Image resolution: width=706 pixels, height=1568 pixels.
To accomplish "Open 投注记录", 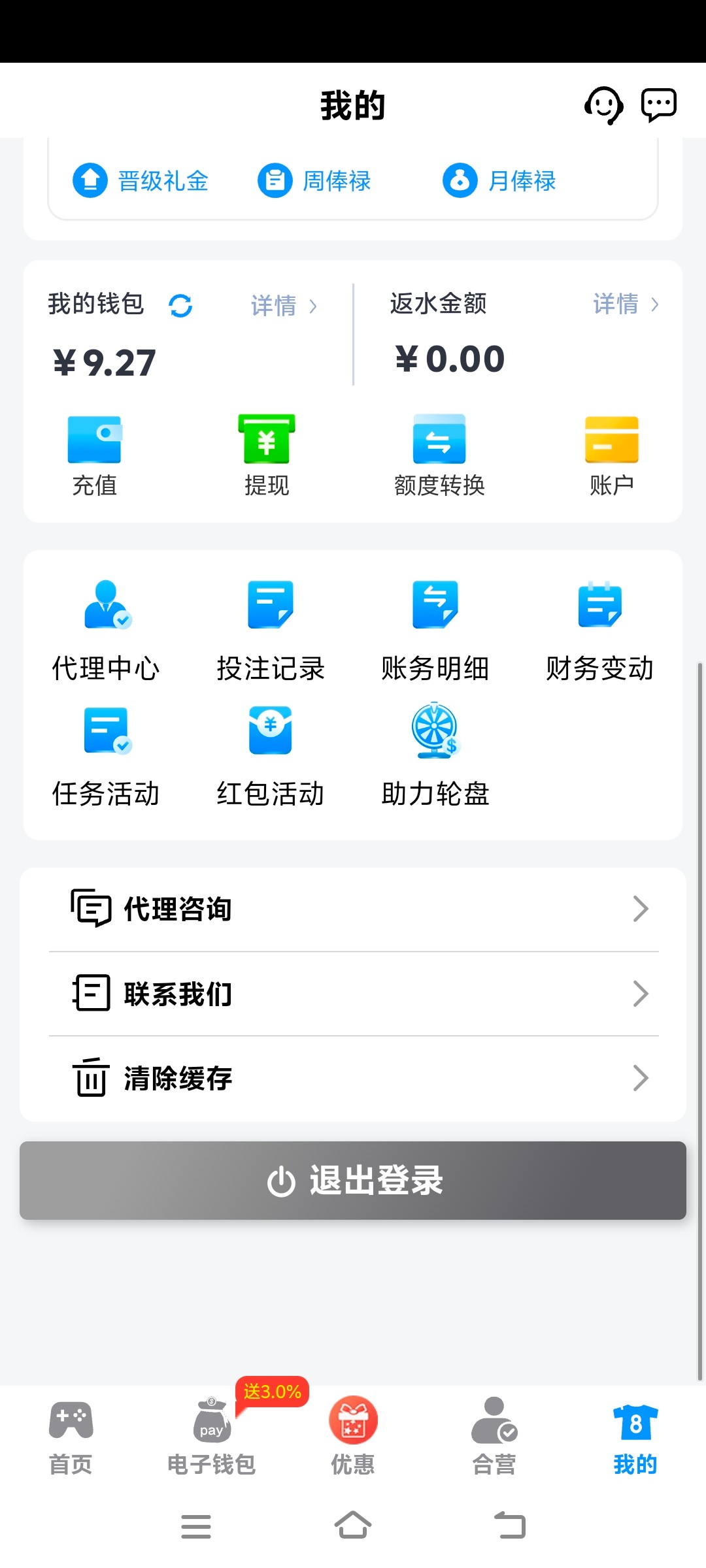I will (x=271, y=630).
